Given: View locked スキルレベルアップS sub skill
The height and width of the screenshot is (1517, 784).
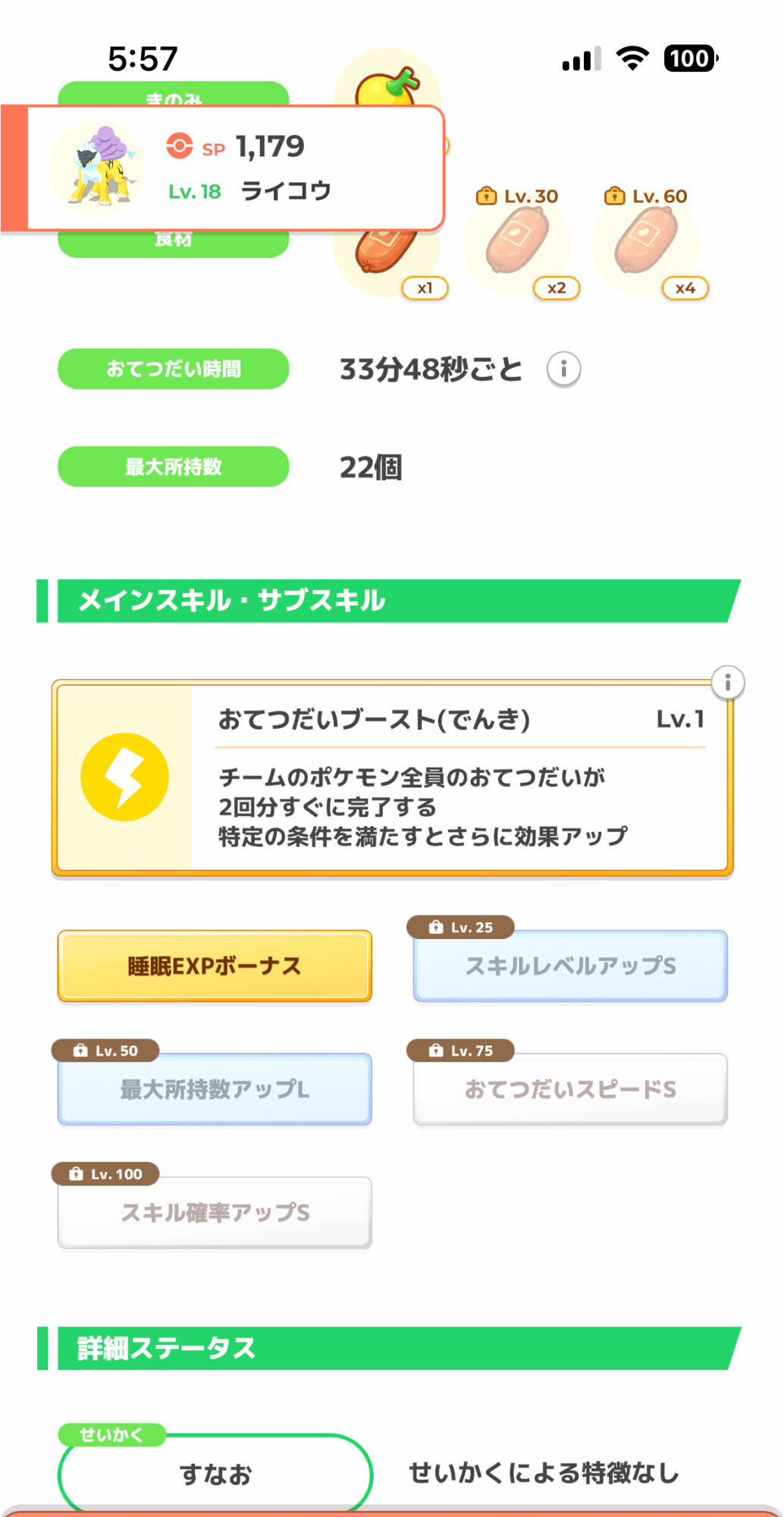Looking at the screenshot, I should coord(570,966).
